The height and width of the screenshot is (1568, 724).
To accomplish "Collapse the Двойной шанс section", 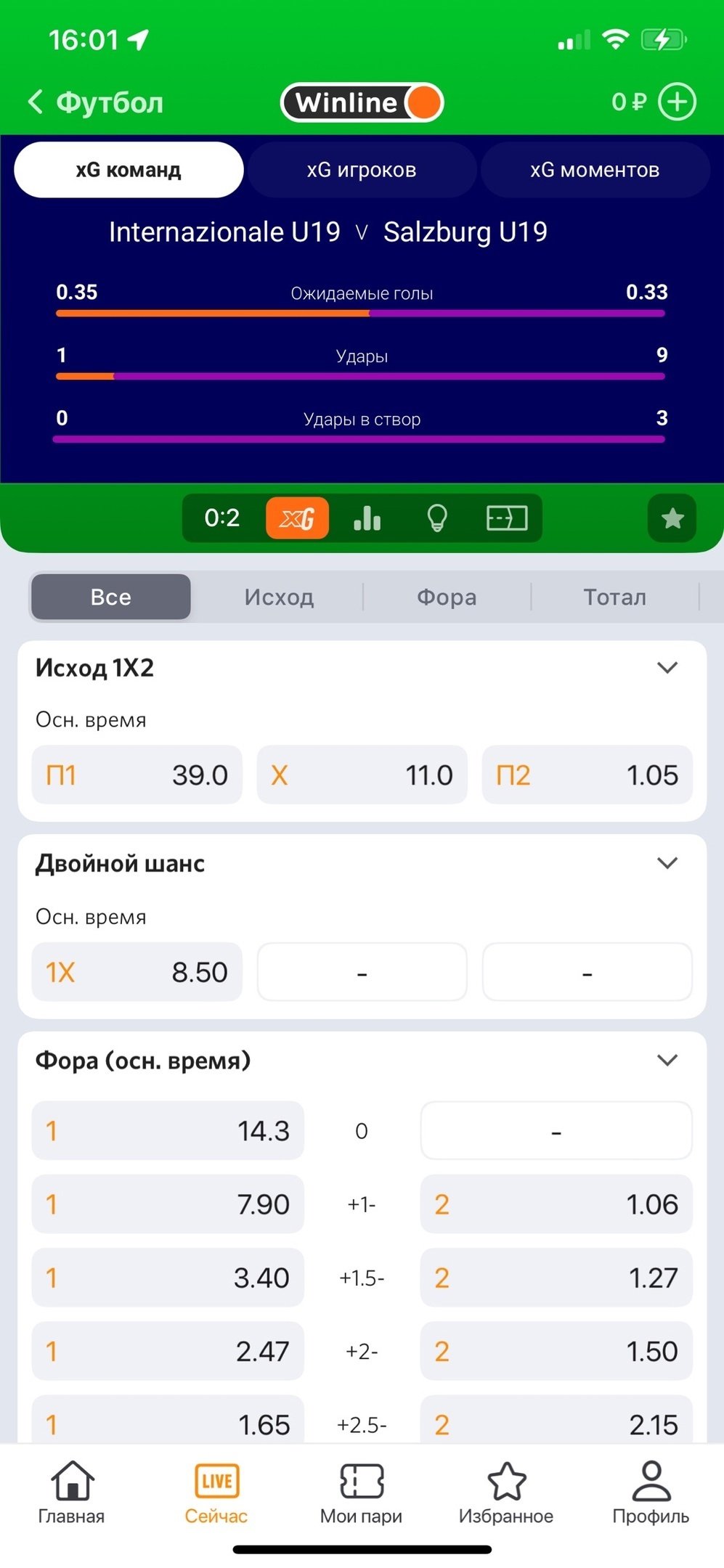I will [x=667, y=863].
